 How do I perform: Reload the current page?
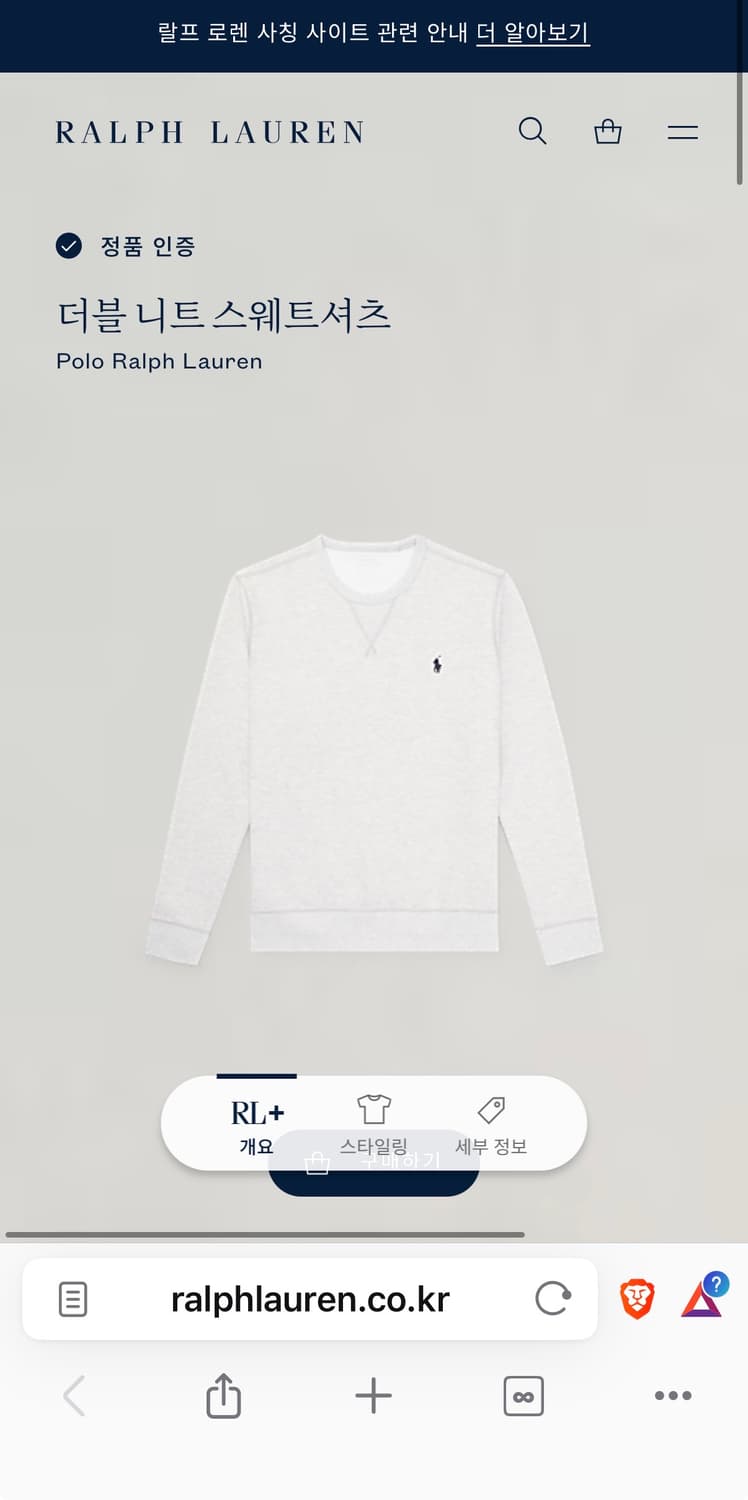(x=552, y=1299)
